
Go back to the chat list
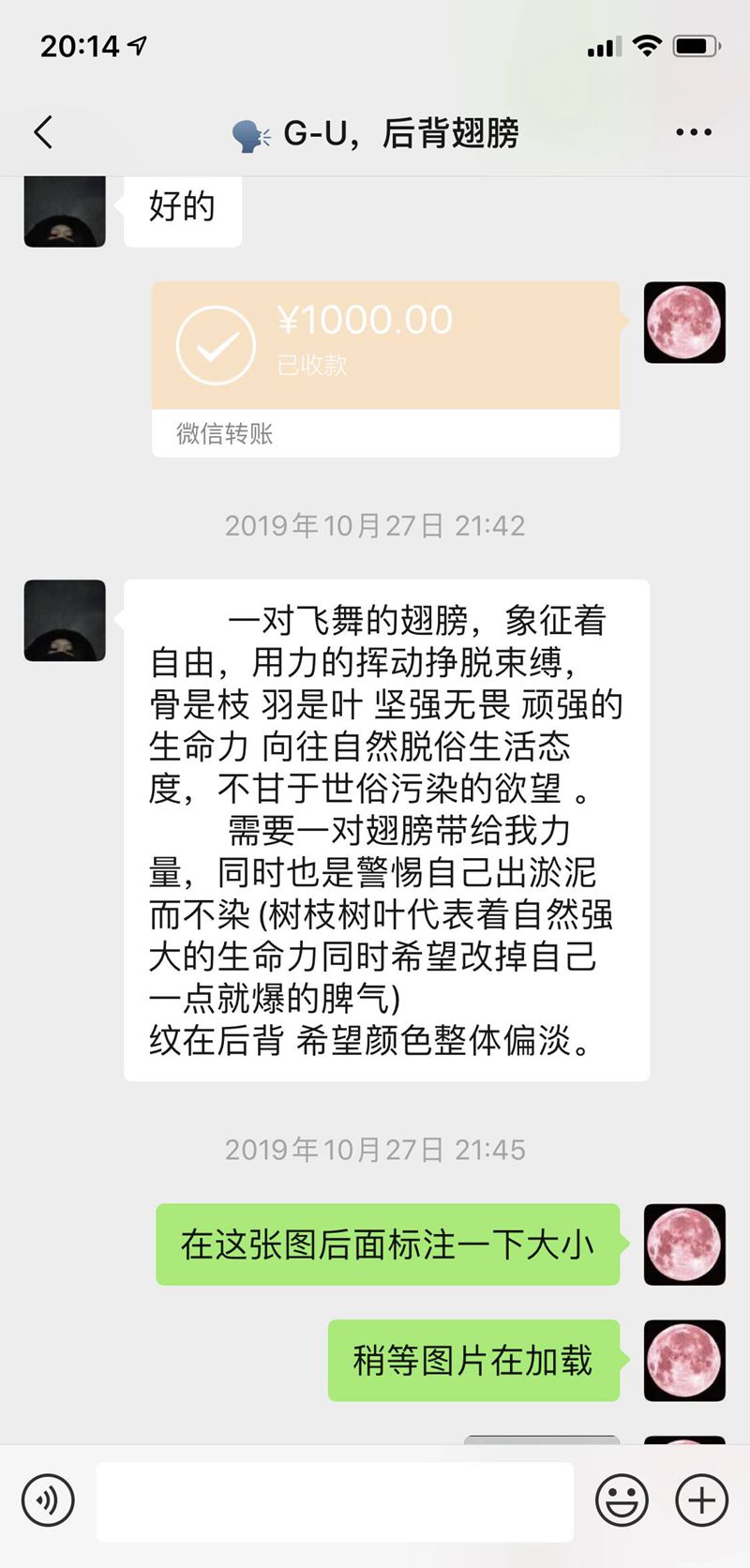pos(44,133)
